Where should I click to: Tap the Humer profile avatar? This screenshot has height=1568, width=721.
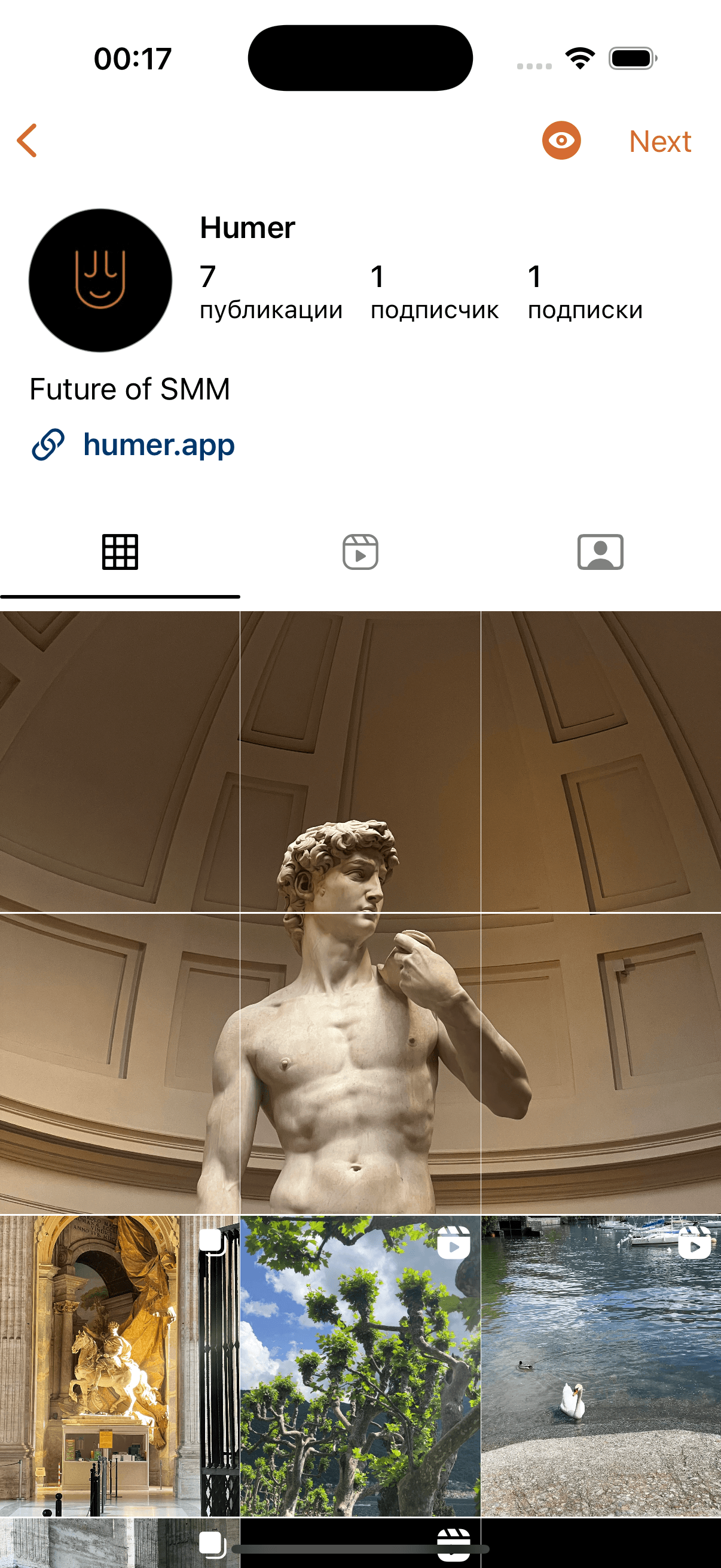100,280
